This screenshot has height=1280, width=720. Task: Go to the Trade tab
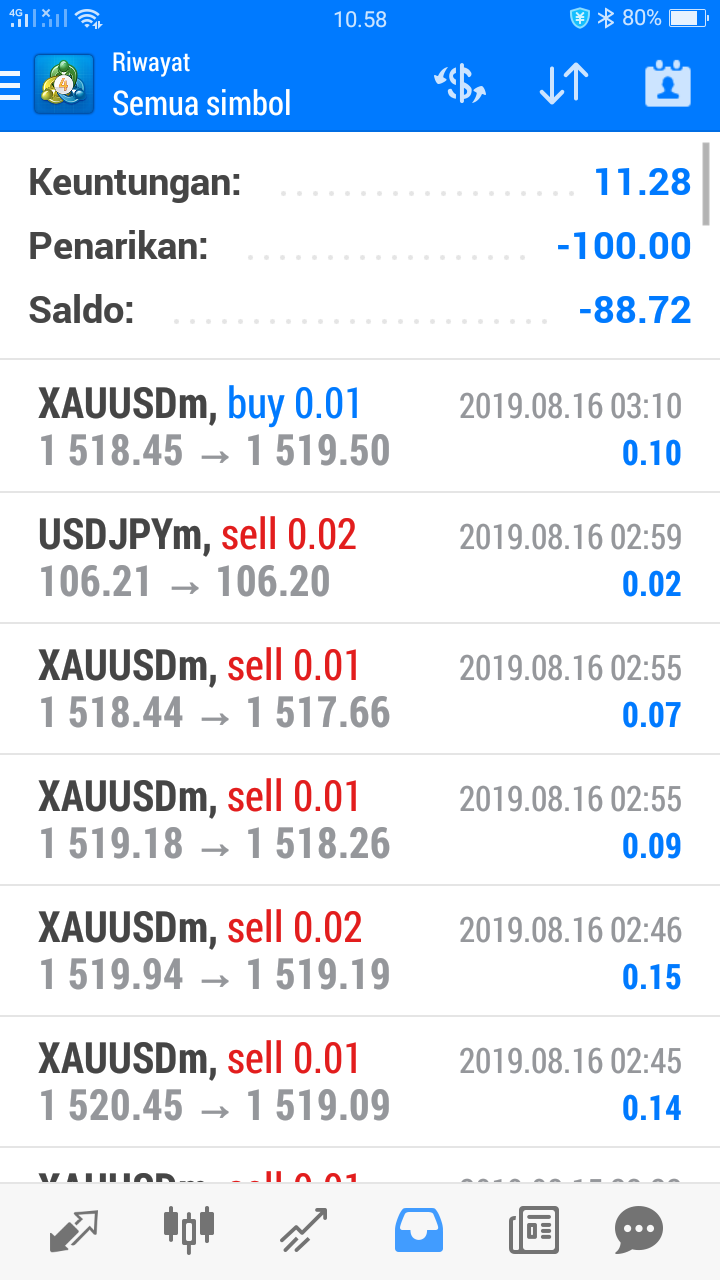pos(304,1229)
